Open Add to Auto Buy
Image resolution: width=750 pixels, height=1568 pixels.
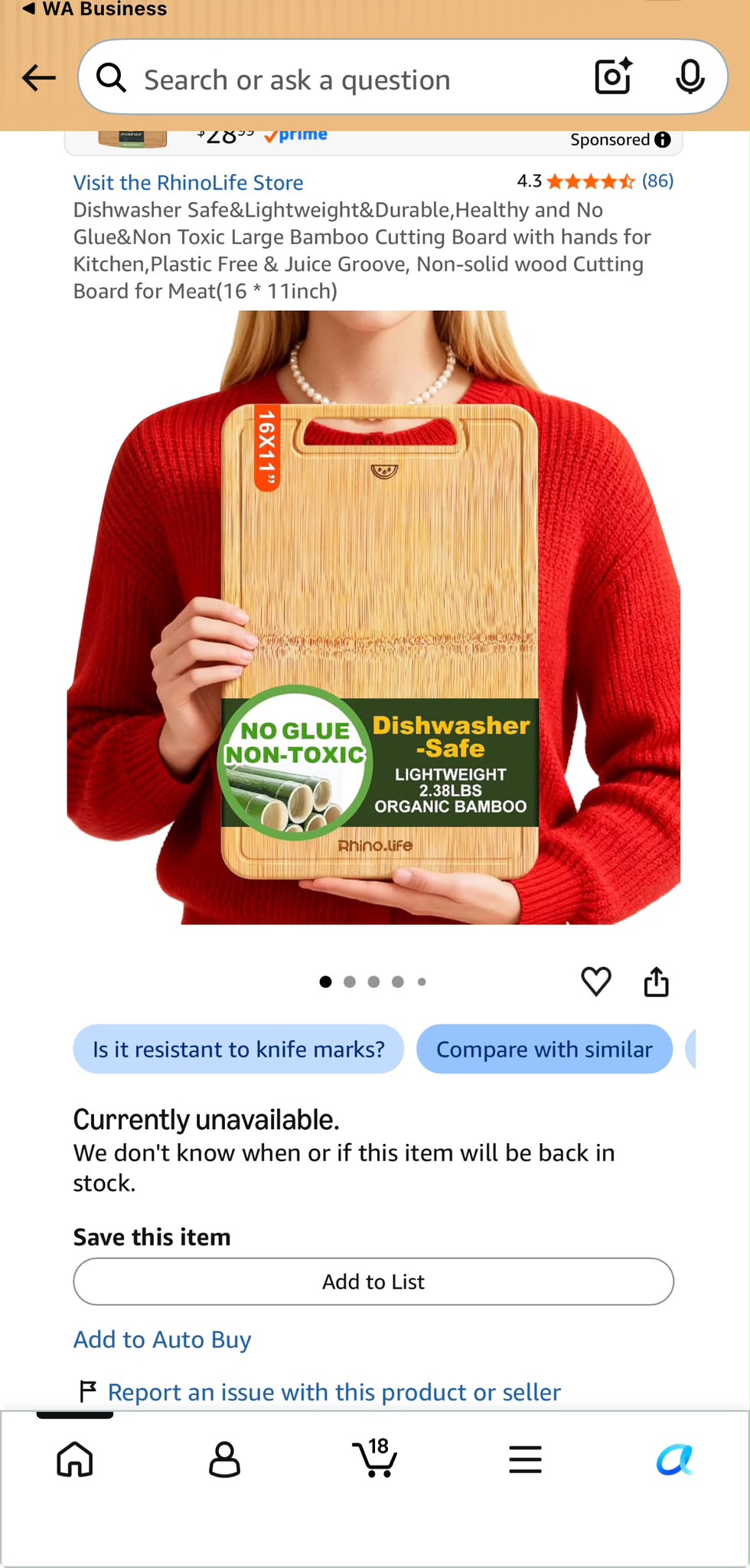(x=162, y=1340)
